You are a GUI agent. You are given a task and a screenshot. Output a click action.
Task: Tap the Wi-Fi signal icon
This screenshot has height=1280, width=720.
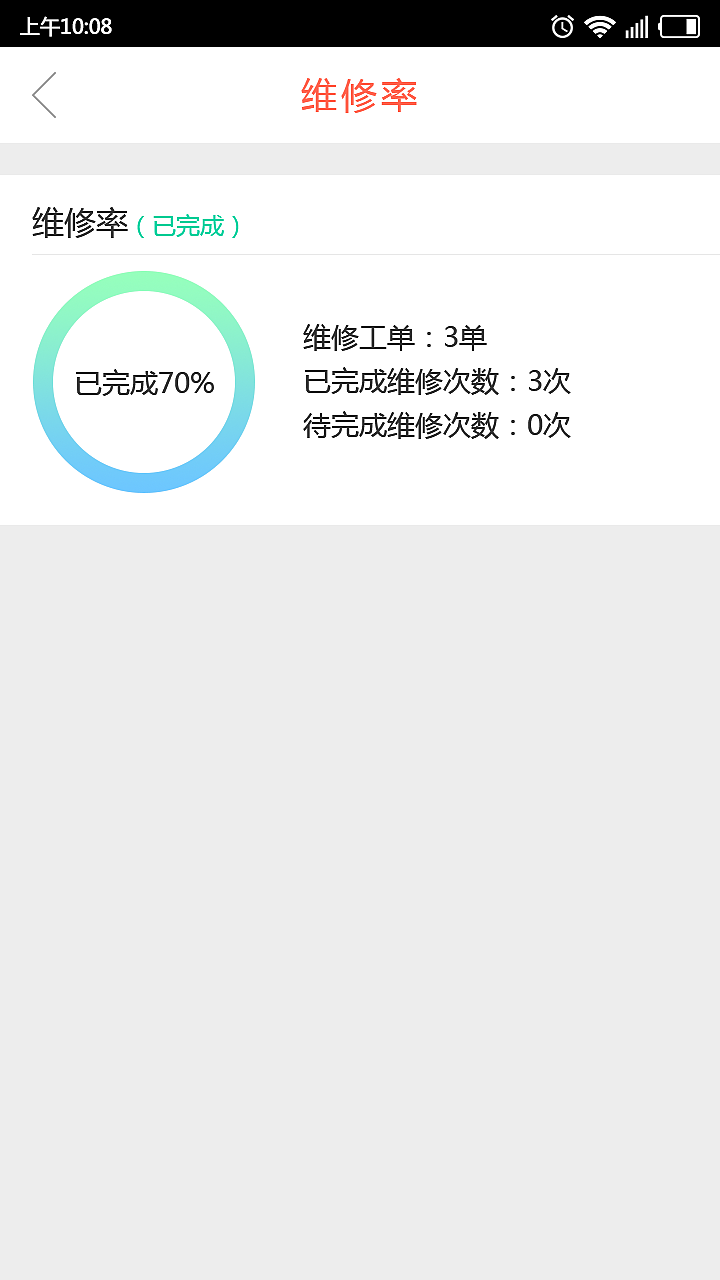pos(599,25)
